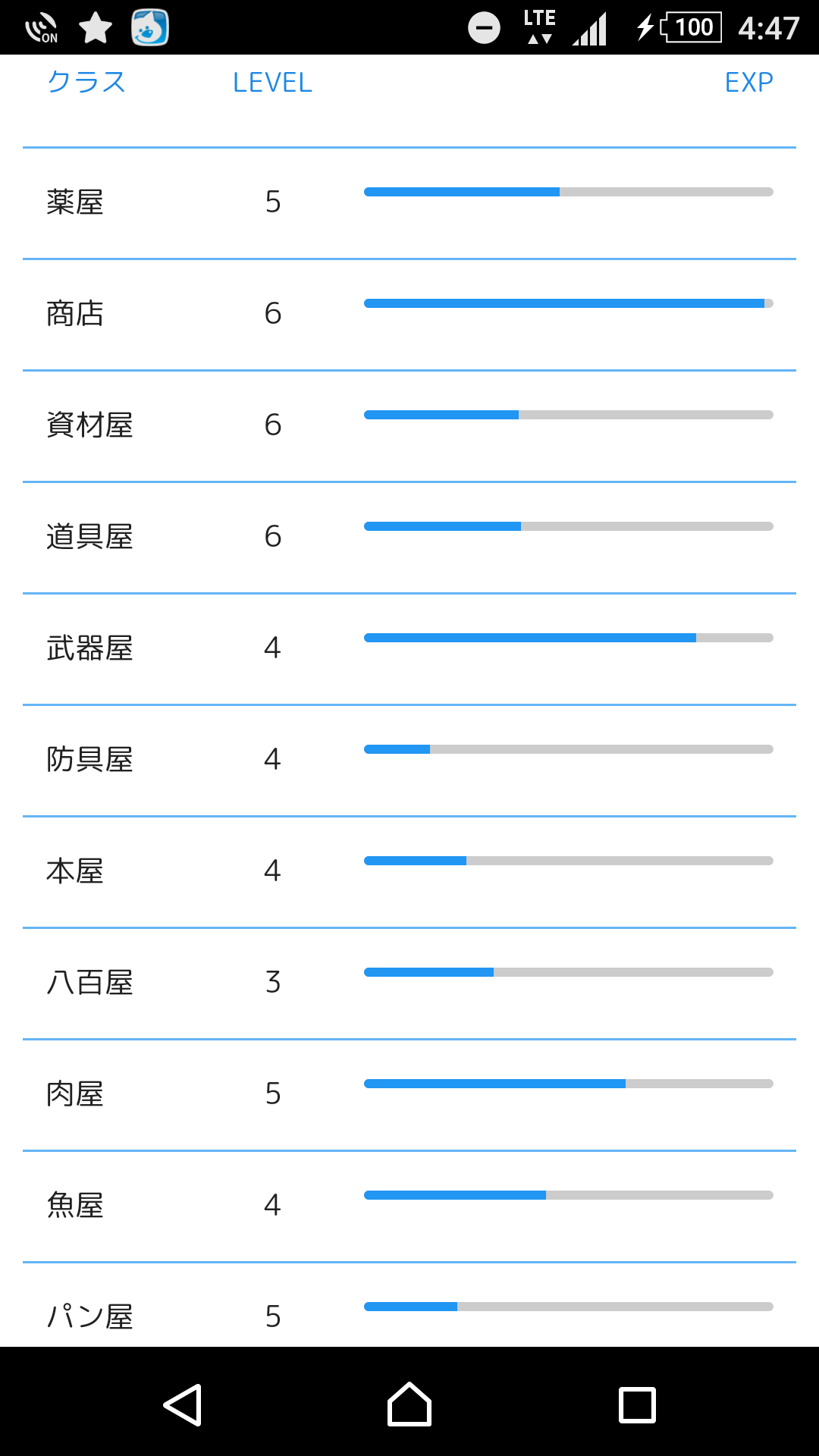This screenshot has width=819, height=1456.
Task: Tap the 道具屋 class row
Action: [x=409, y=538]
